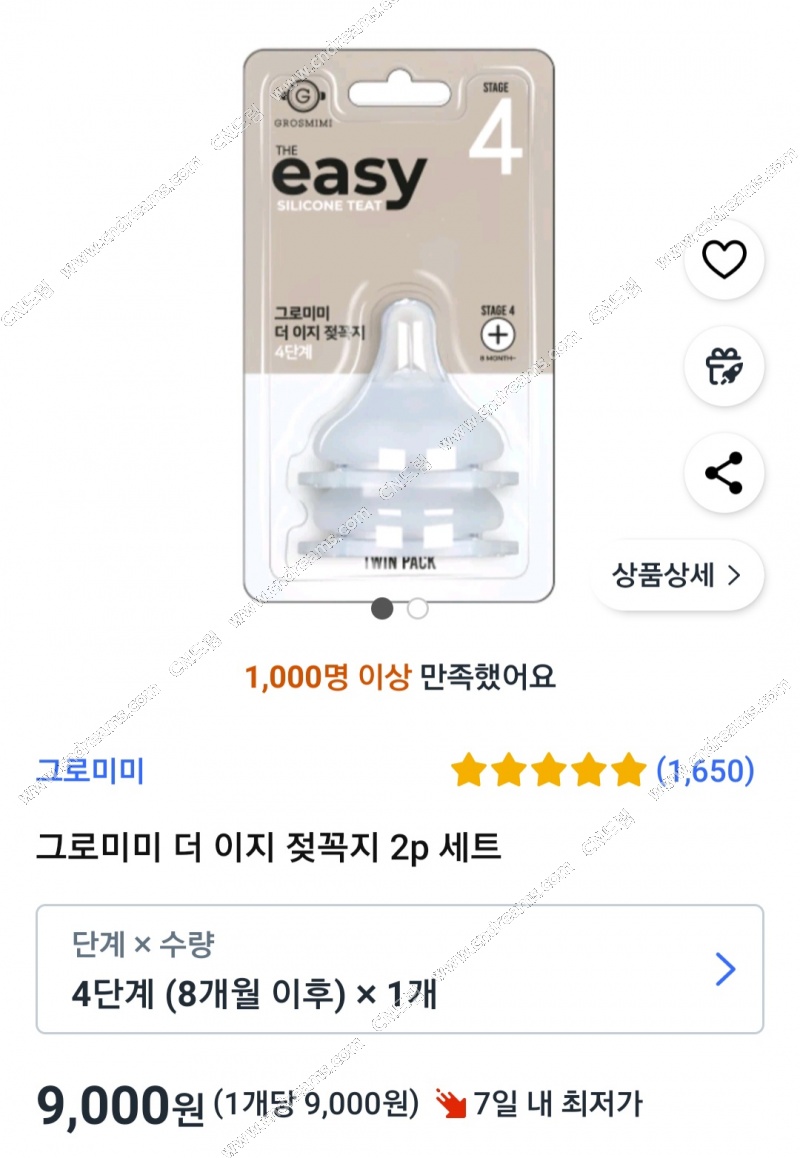Switch to the second product image dot
This screenshot has height=1158, width=800.
pyautogui.click(x=418, y=608)
